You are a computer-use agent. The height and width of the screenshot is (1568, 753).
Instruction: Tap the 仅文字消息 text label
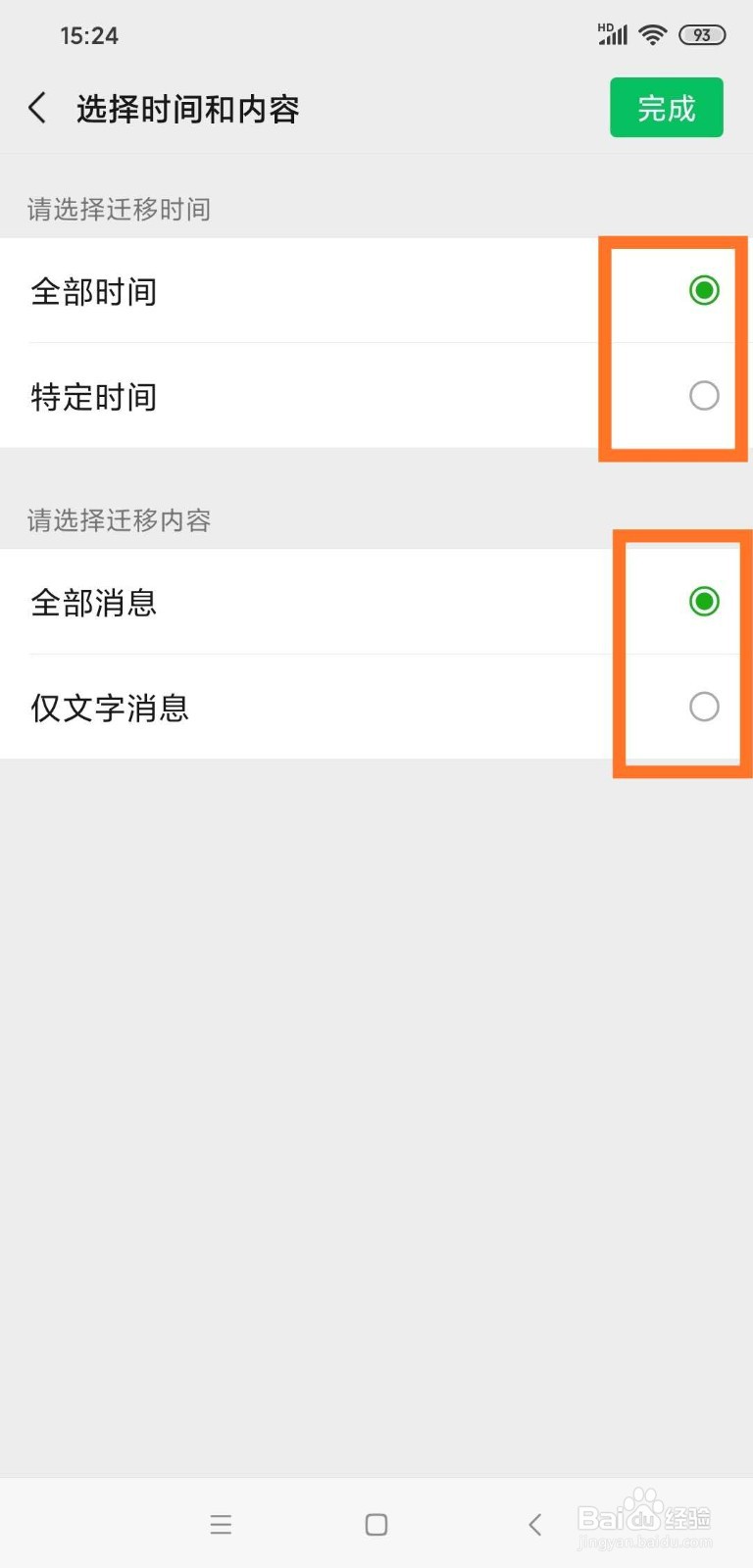[x=110, y=708]
